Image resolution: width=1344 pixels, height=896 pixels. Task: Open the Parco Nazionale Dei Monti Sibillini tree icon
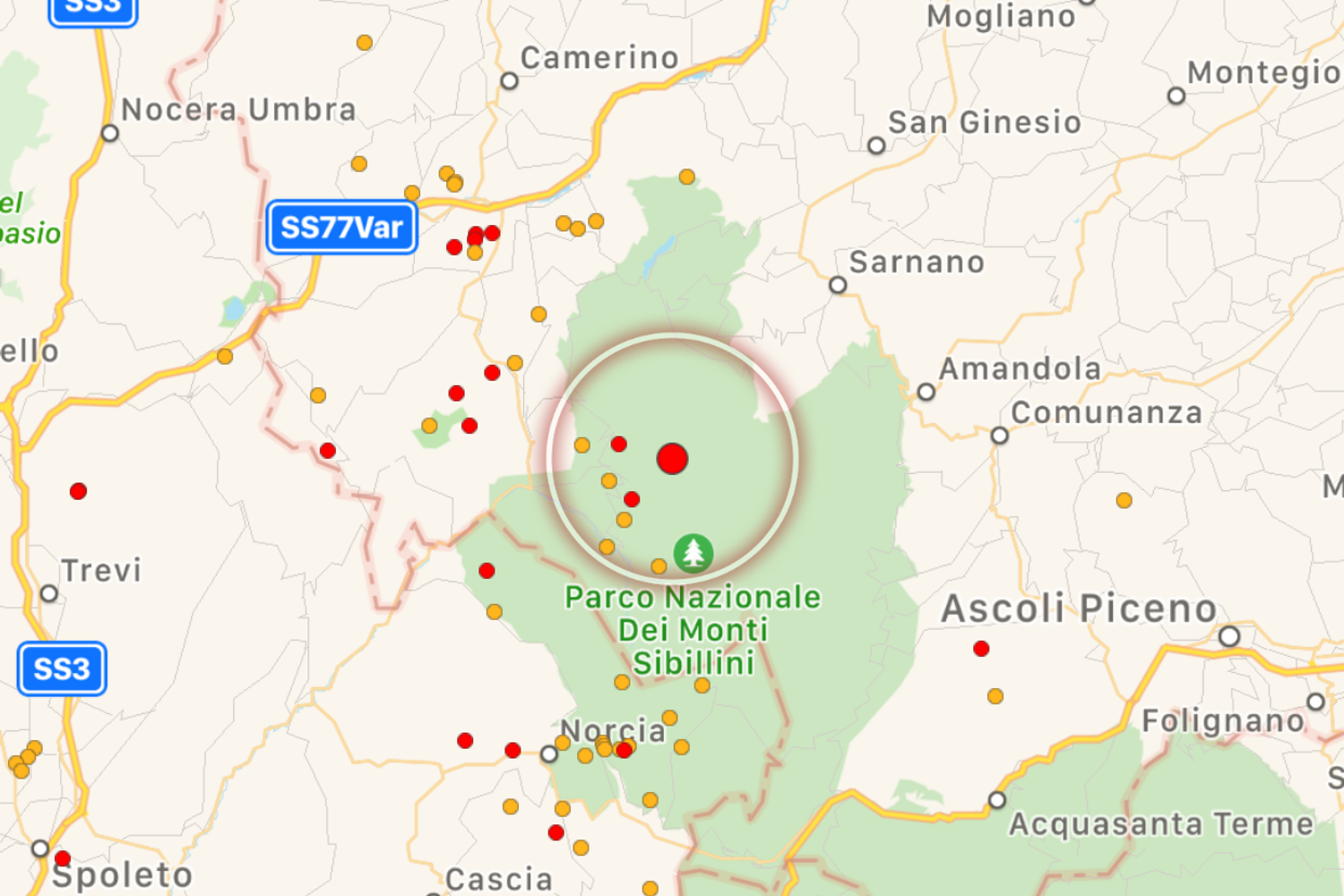tap(694, 553)
